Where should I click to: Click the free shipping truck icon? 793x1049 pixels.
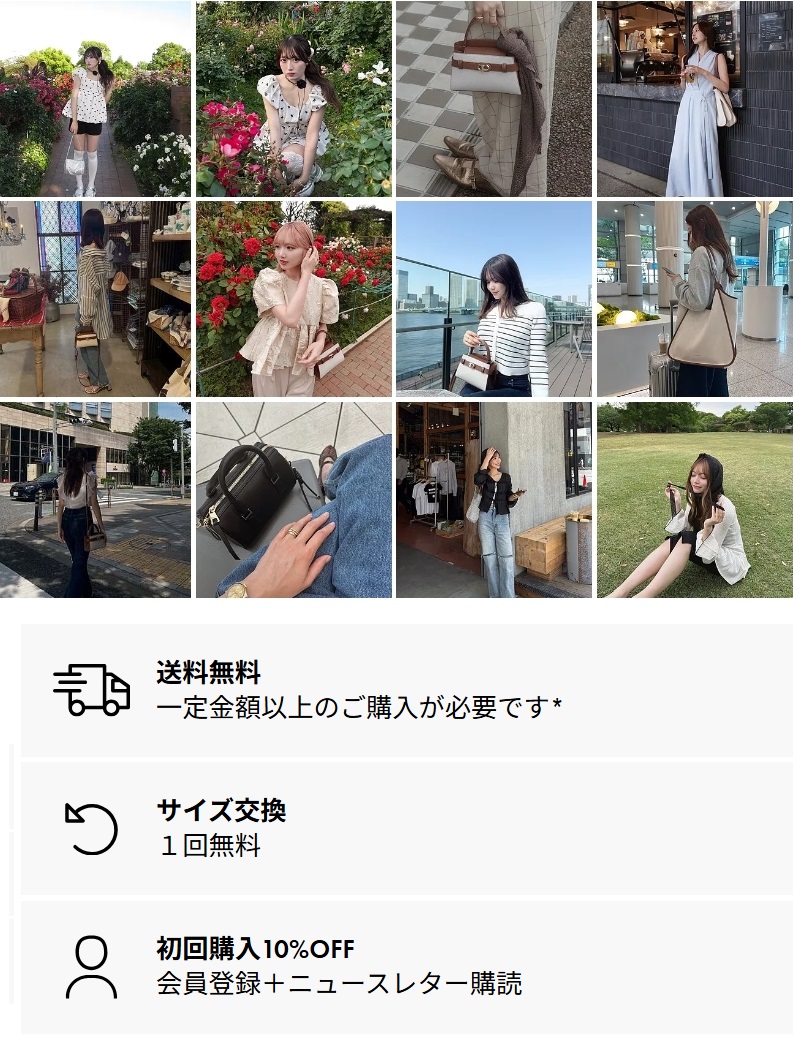(x=93, y=687)
